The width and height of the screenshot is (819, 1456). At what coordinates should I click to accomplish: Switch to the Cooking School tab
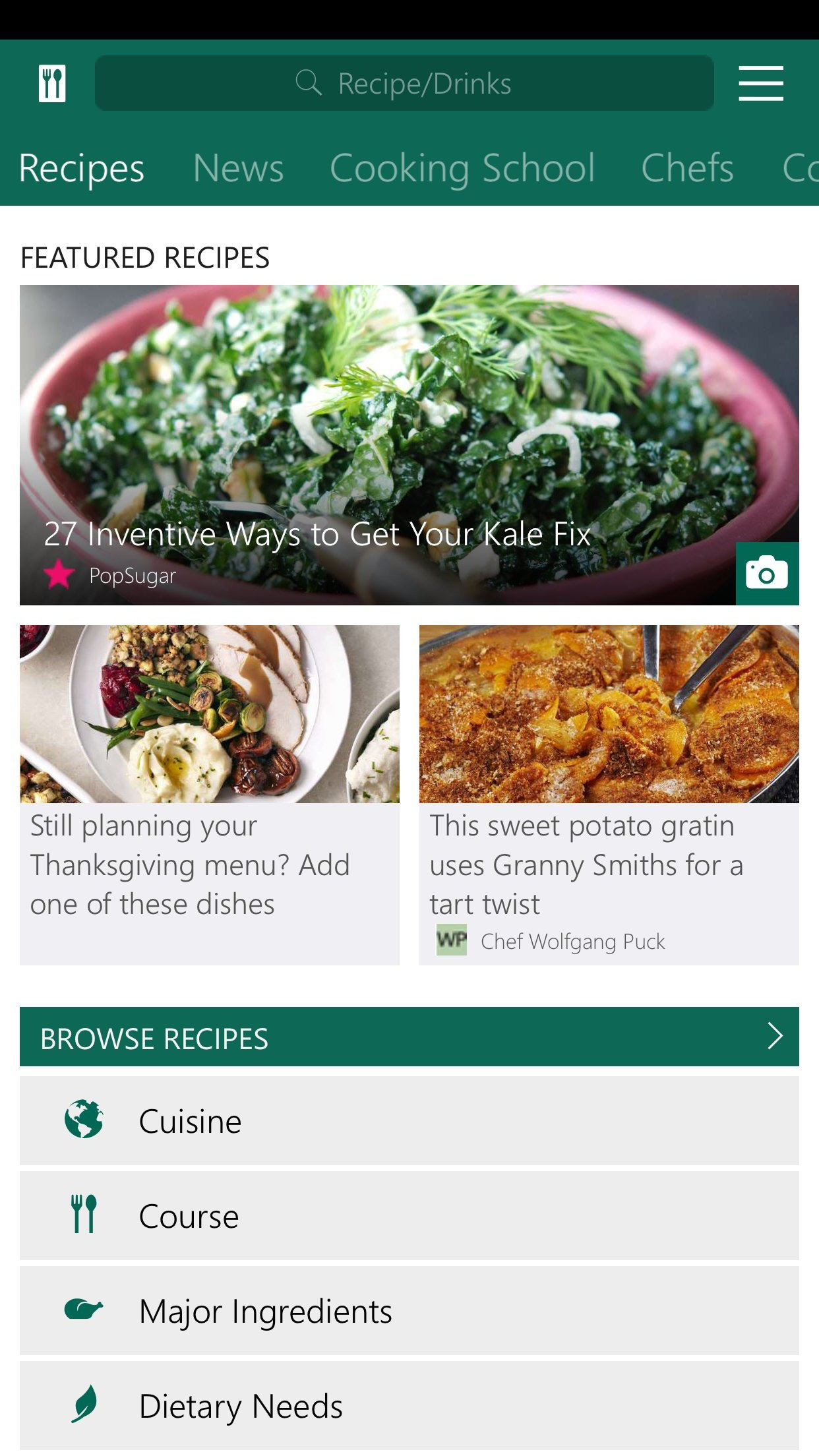[x=462, y=168]
